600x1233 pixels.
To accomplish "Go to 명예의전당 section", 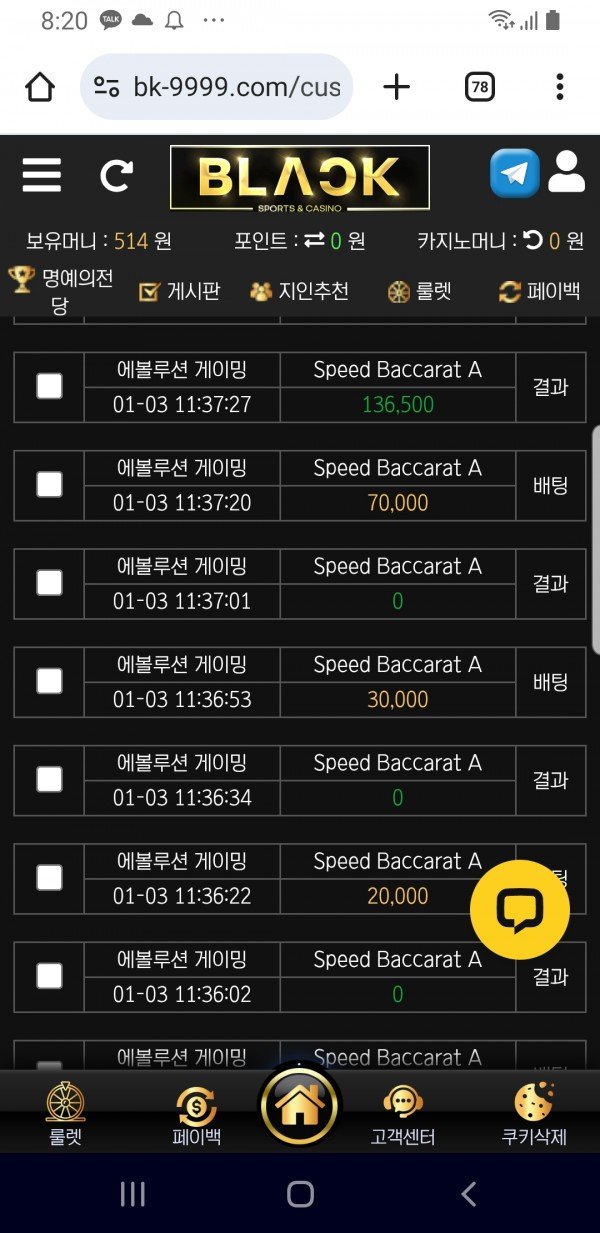I will click(x=50, y=291).
